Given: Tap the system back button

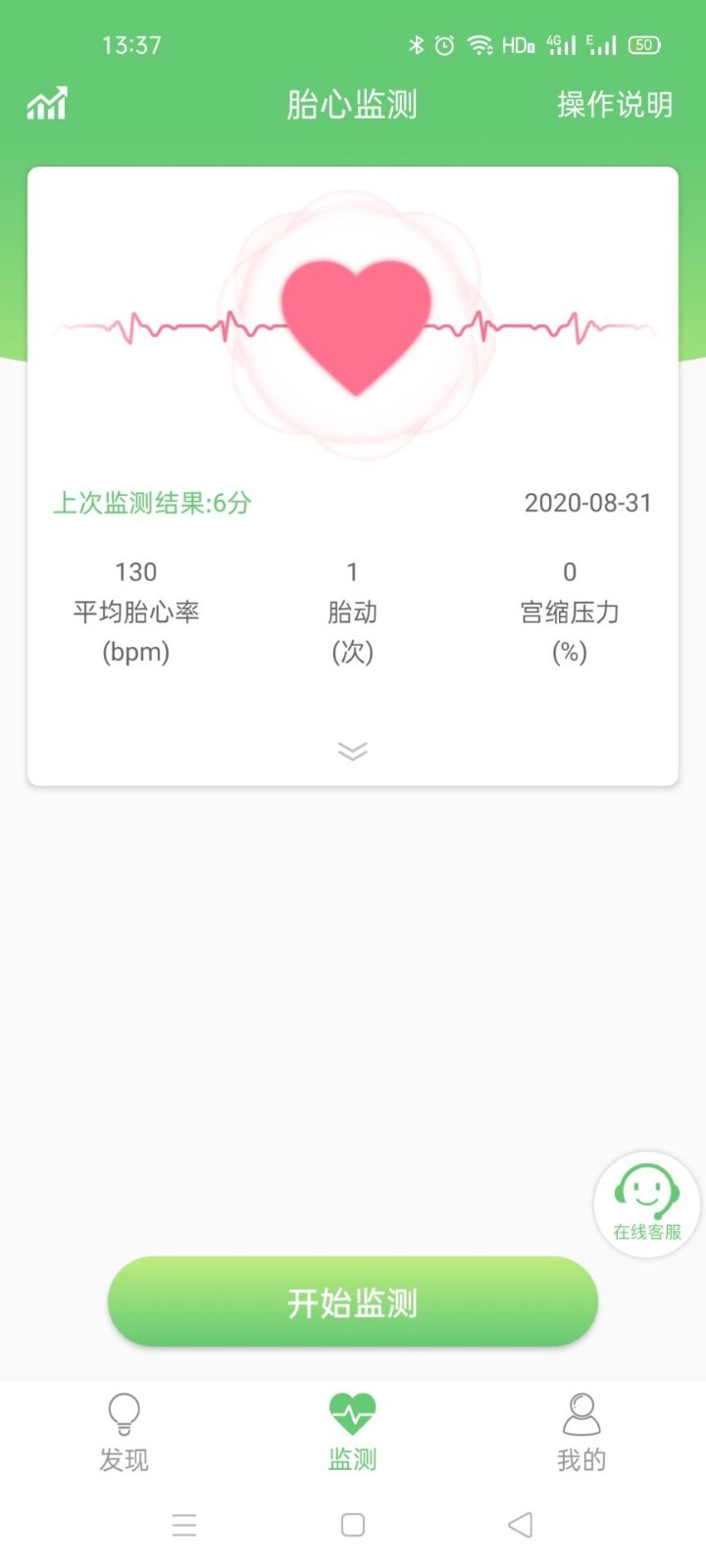Looking at the screenshot, I should 521,1525.
